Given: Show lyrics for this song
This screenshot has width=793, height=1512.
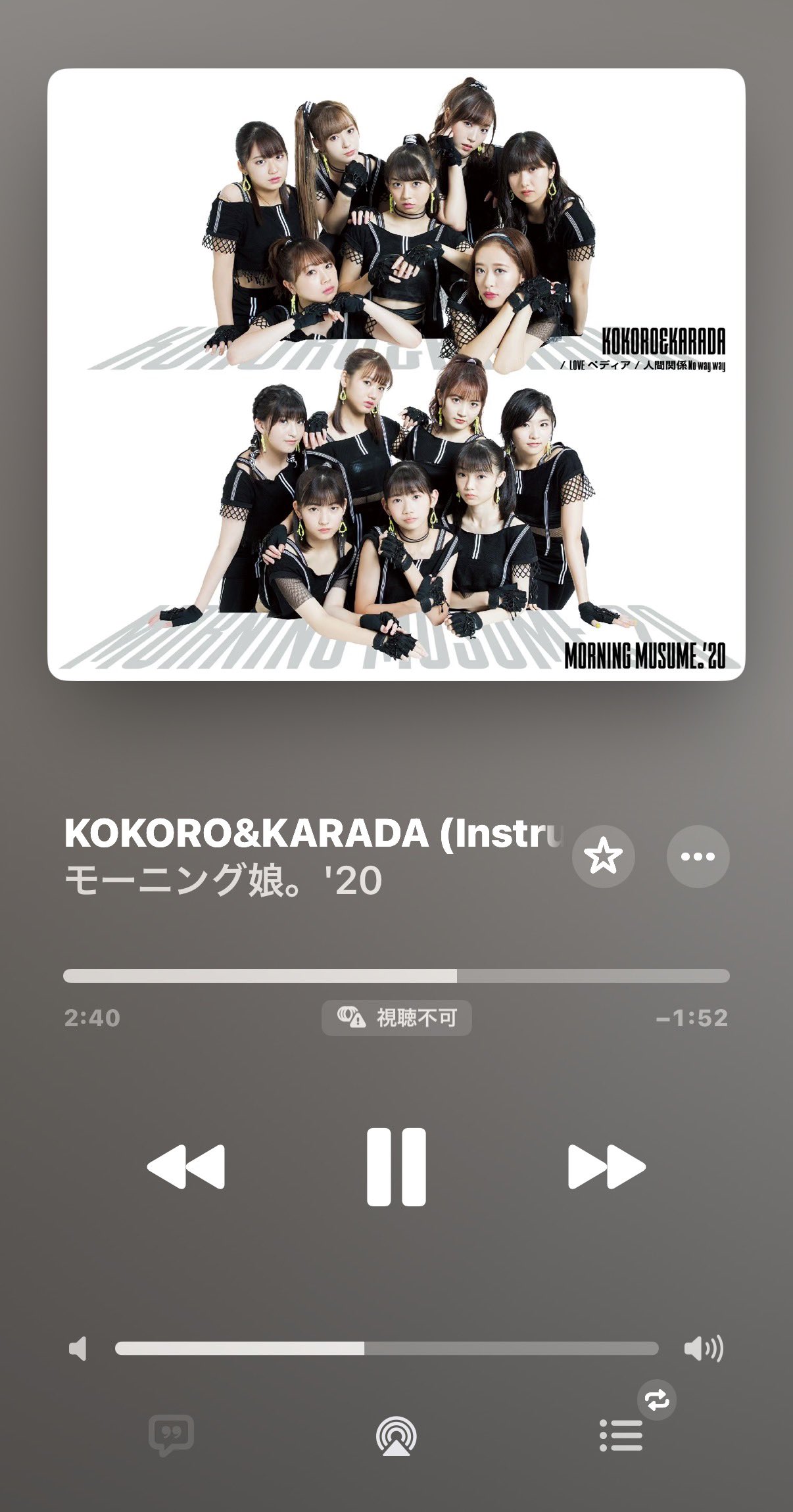Looking at the screenshot, I should coord(171,1434).
